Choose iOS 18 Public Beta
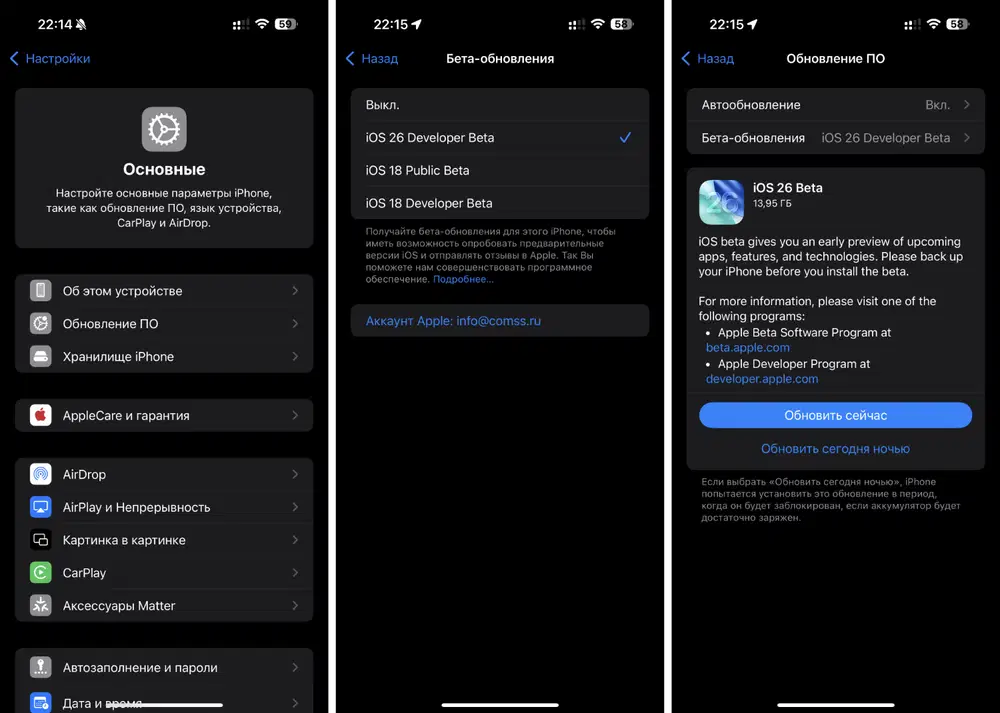 click(x=499, y=171)
